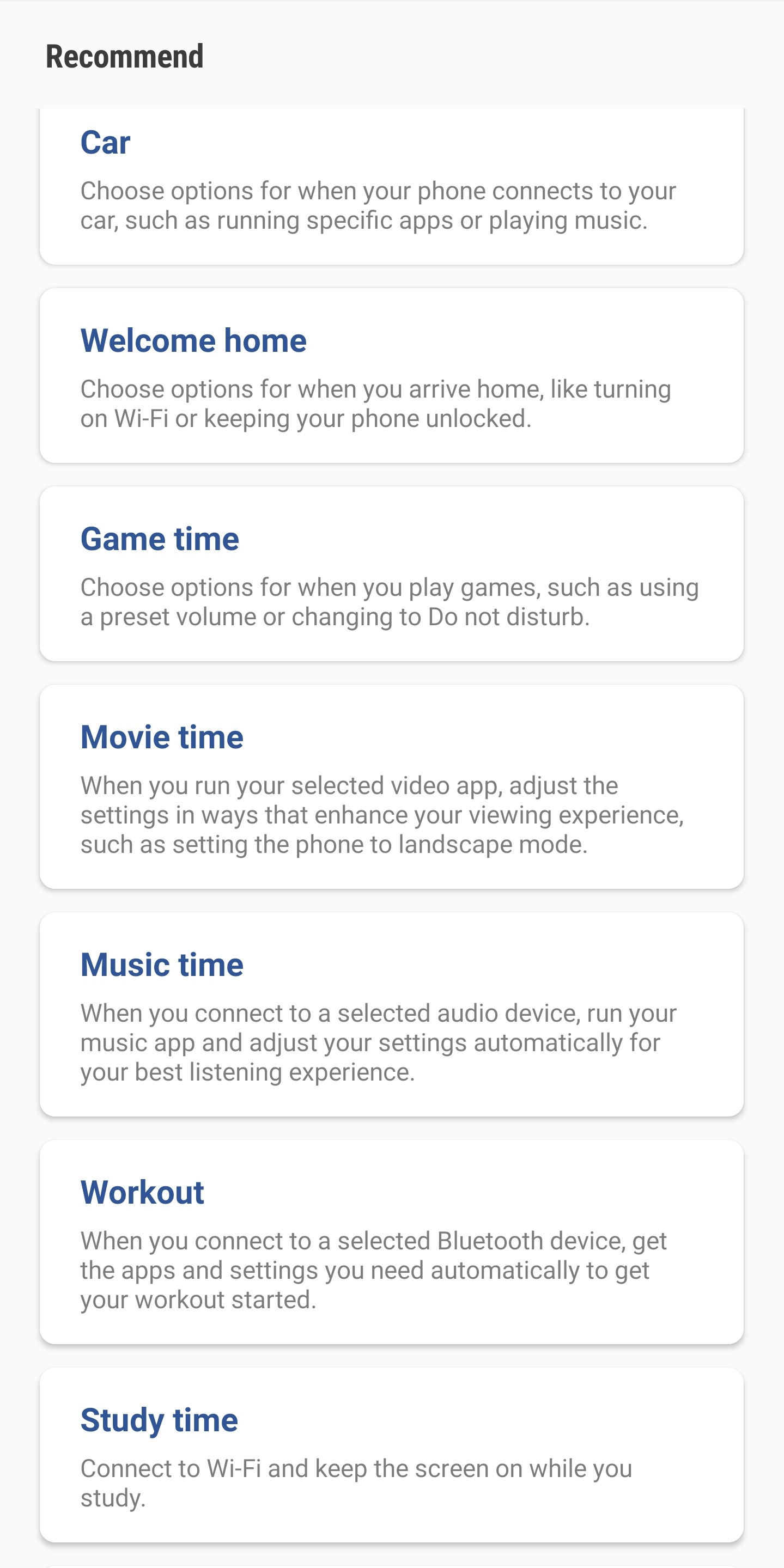
Task: Select the Welcome home routine
Action: coord(391,376)
